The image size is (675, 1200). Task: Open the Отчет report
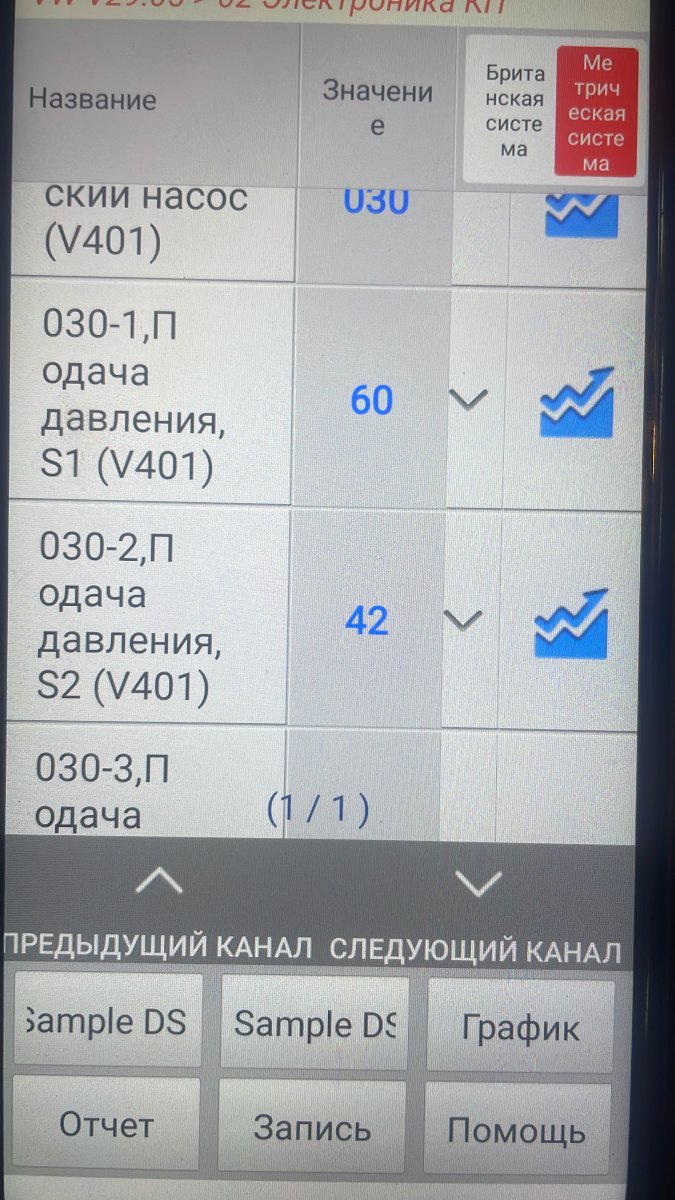pos(107,1125)
